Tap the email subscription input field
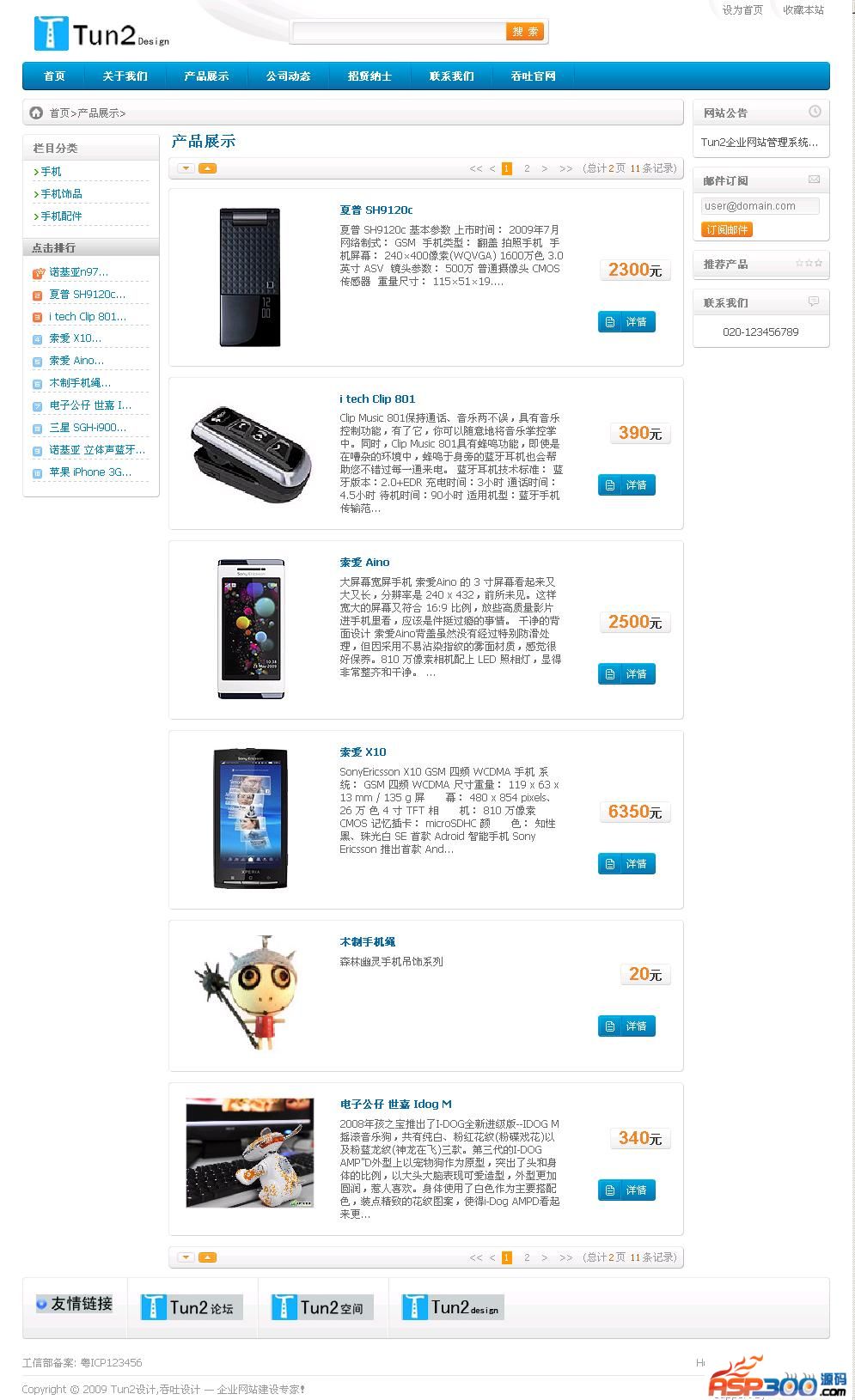Image resolution: width=855 pixels, height=1400 pixels. coord(760,206)
